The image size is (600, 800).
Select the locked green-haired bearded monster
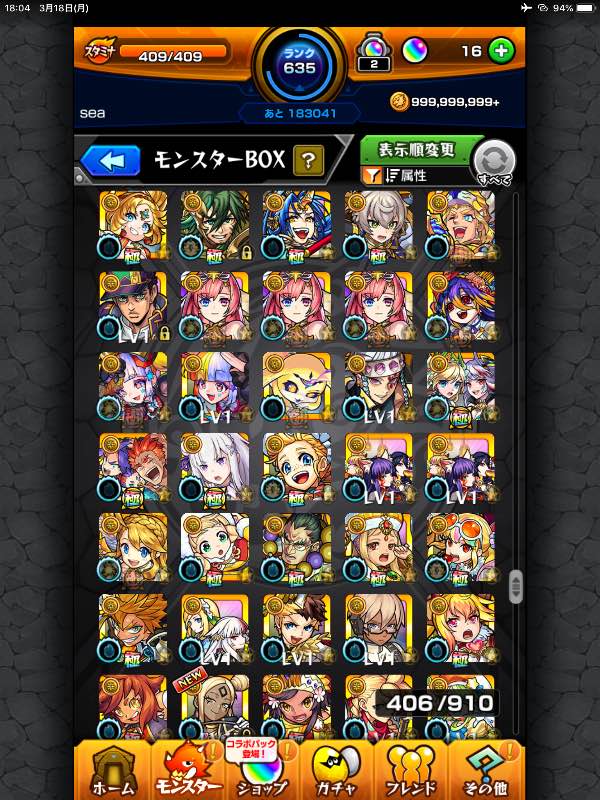point(214,224)
